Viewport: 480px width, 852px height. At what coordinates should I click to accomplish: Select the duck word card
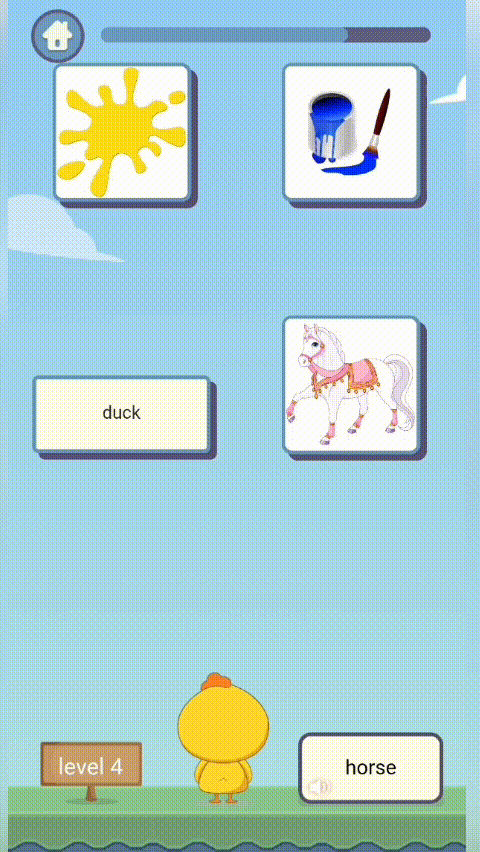pyautogui.click(x=122, y=414)
